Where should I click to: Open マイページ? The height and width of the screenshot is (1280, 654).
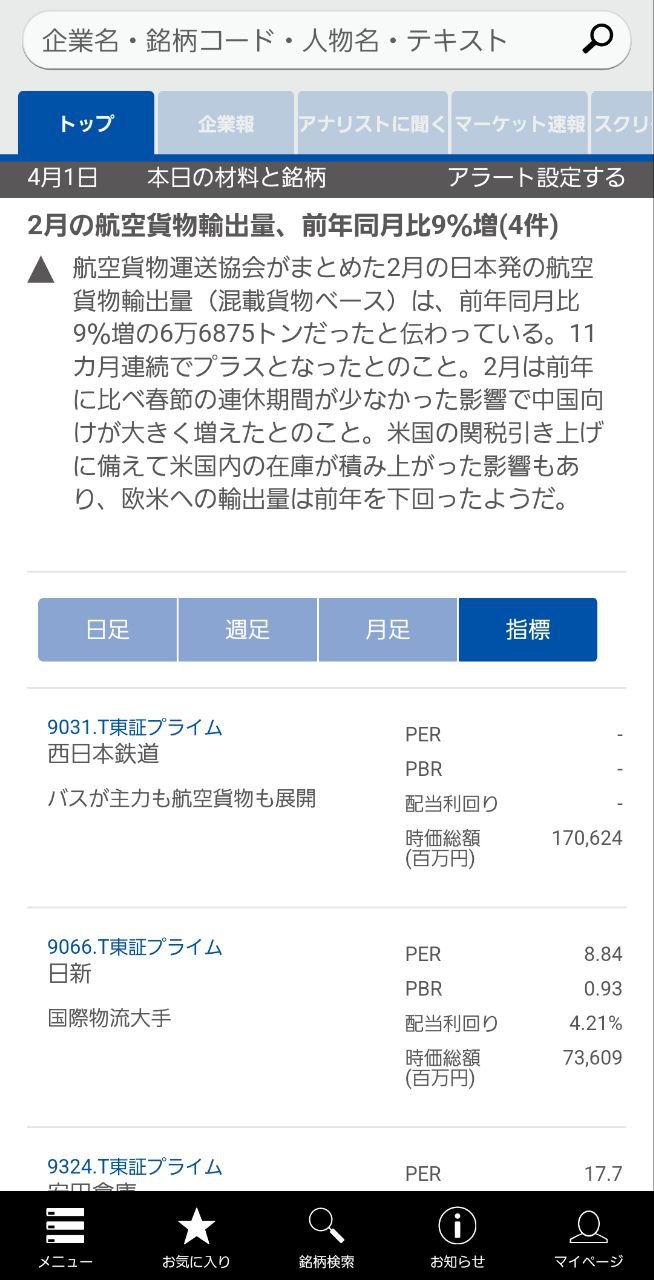pyautogui.click(x=588, y=1236)
